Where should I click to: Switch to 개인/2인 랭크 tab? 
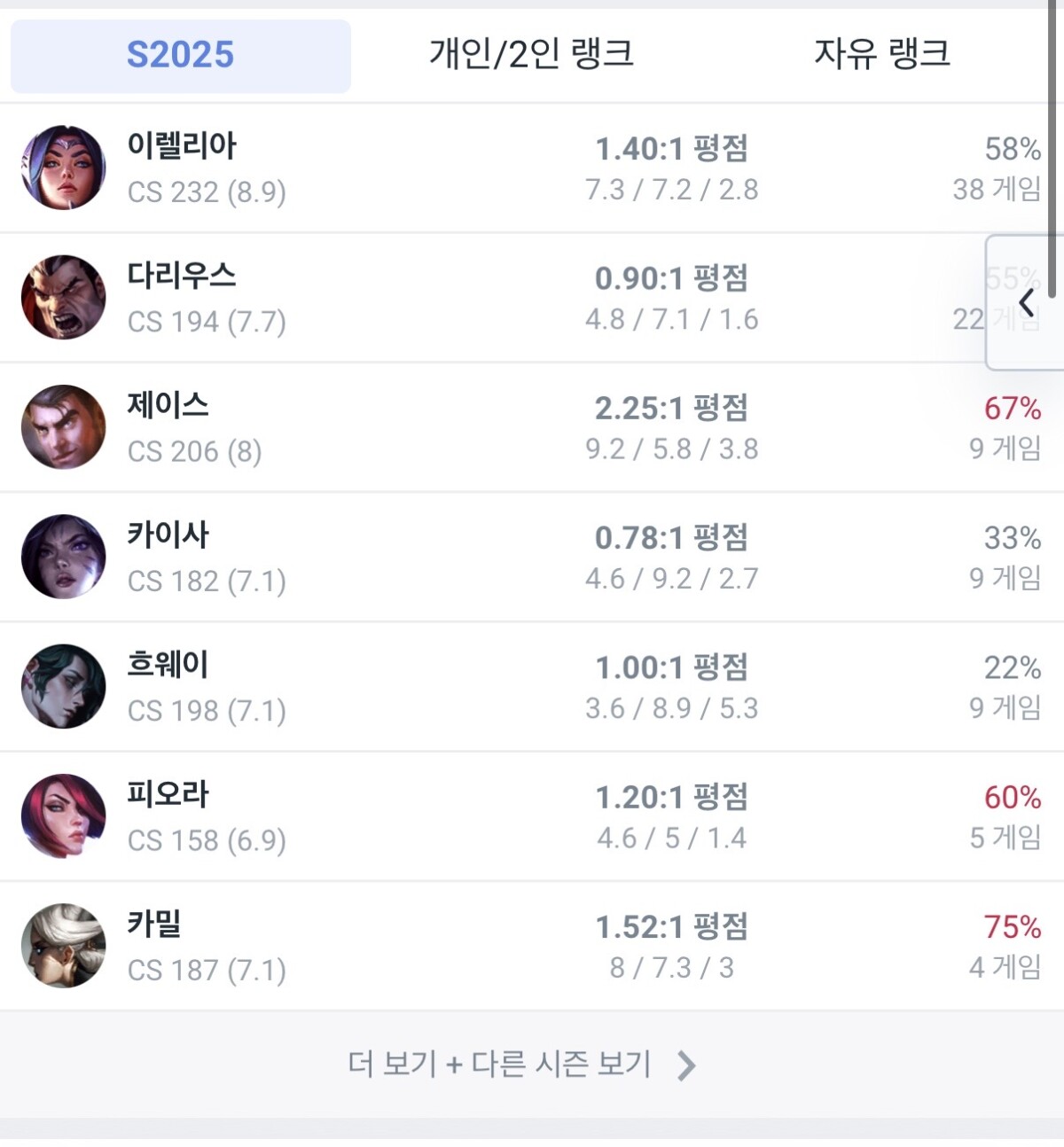531,55
